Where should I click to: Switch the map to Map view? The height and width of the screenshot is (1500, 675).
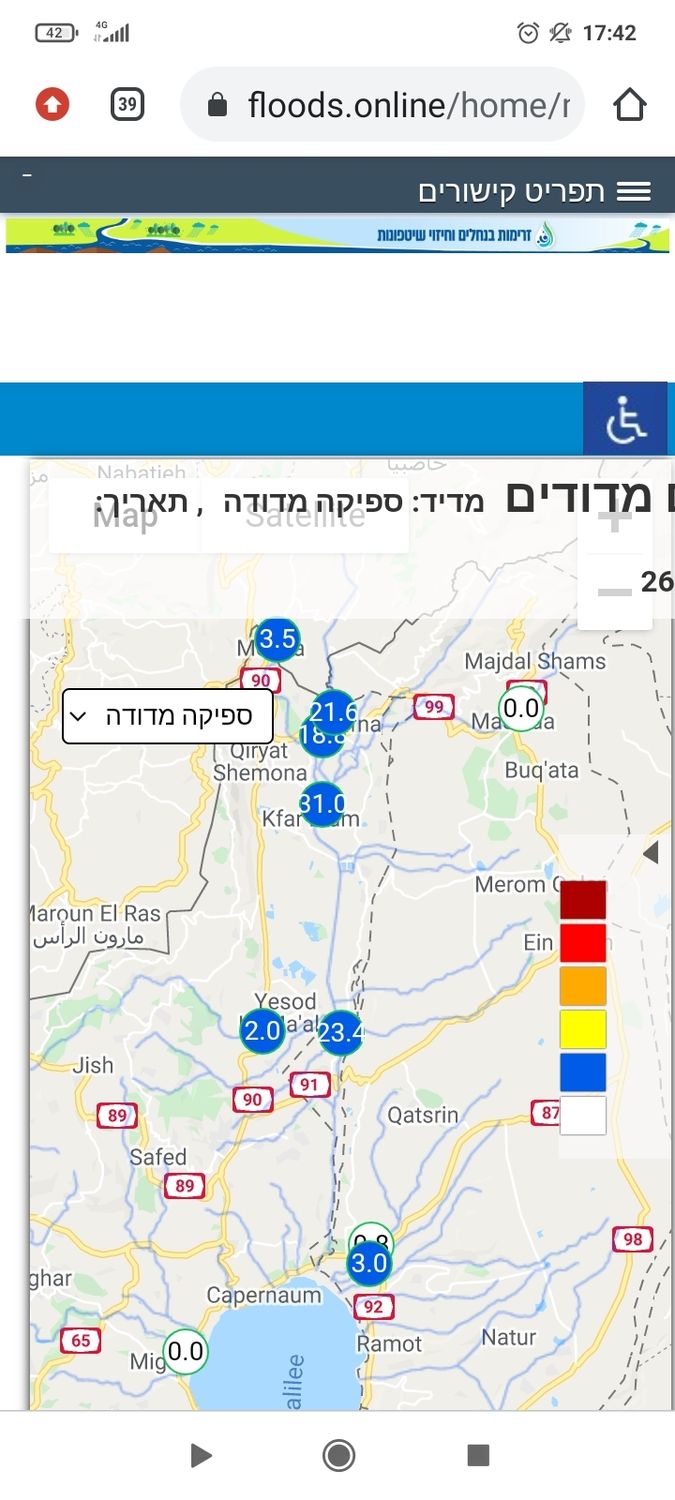(125, 517)
